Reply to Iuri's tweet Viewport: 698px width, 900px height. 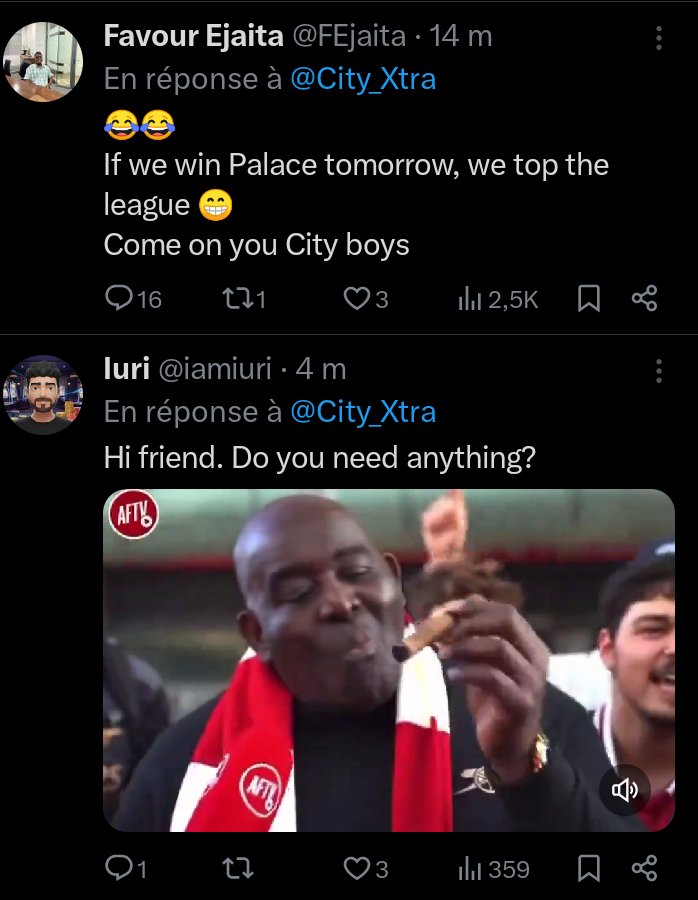119,869
